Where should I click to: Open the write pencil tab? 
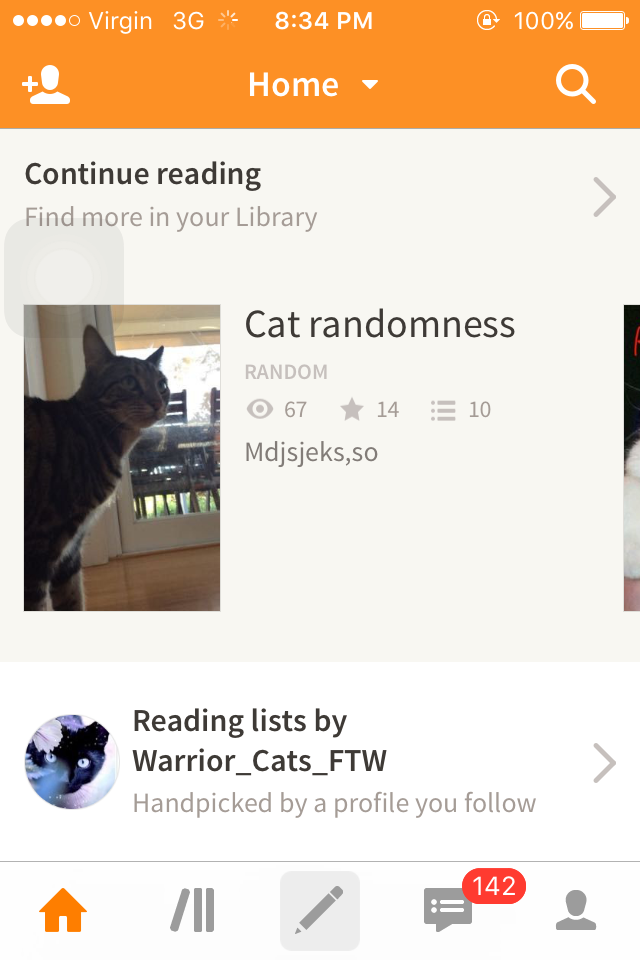(320, 910)
